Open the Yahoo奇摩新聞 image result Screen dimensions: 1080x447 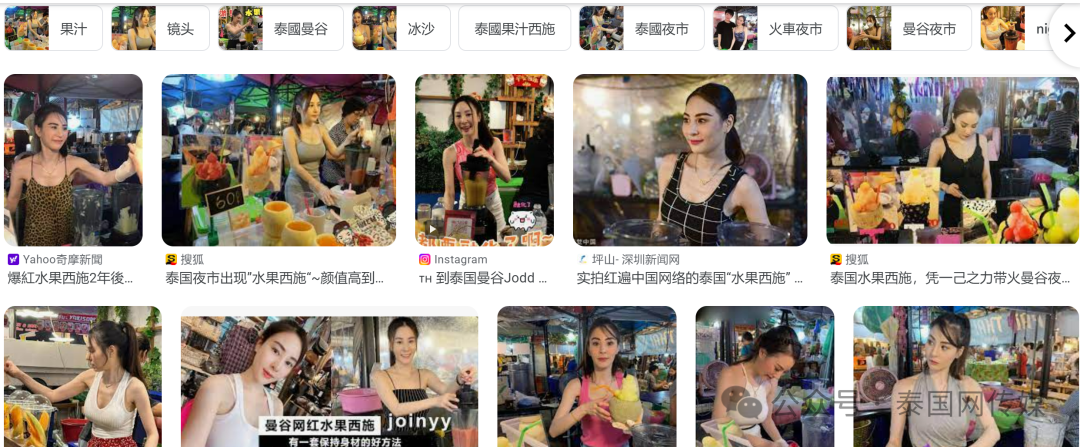pos(73,160)
